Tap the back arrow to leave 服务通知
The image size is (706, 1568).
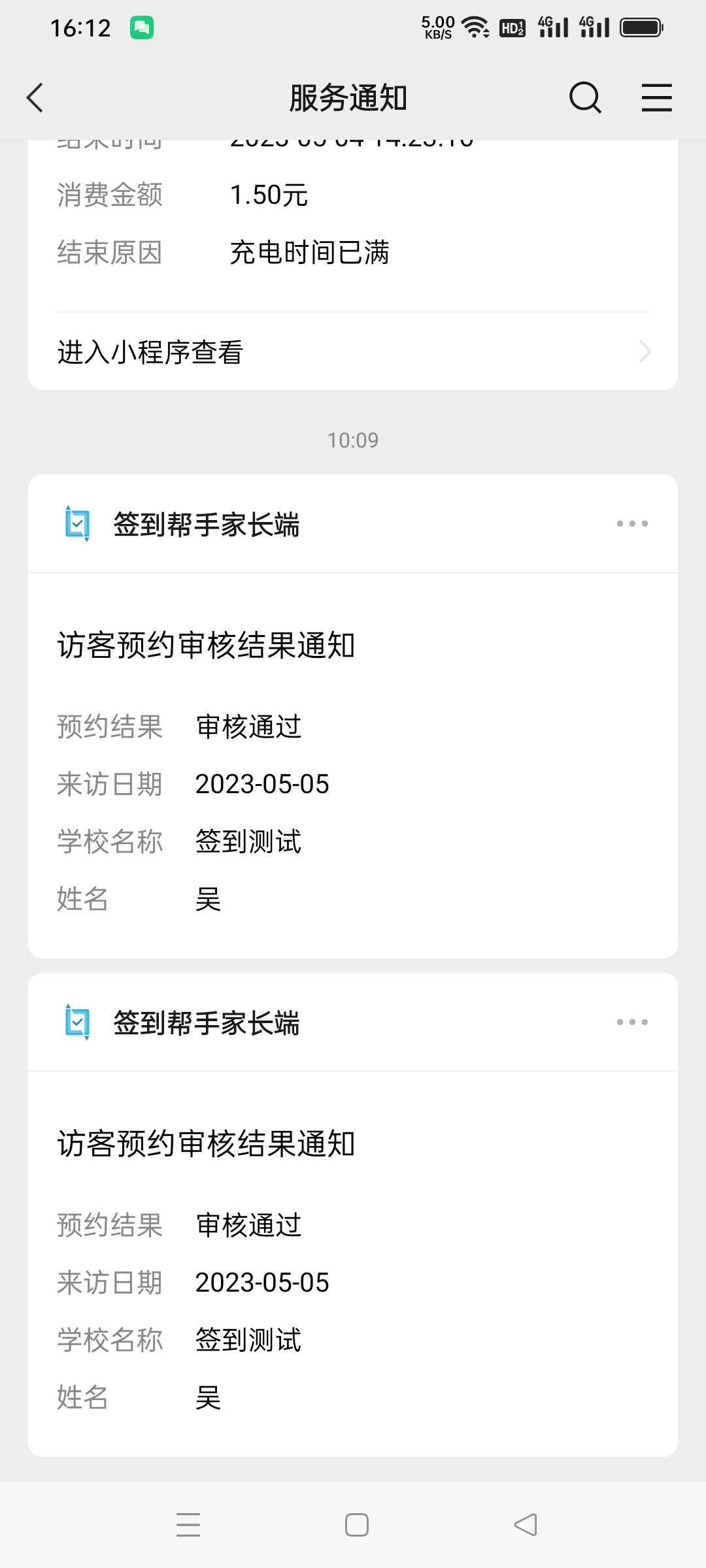click(34, 98)
